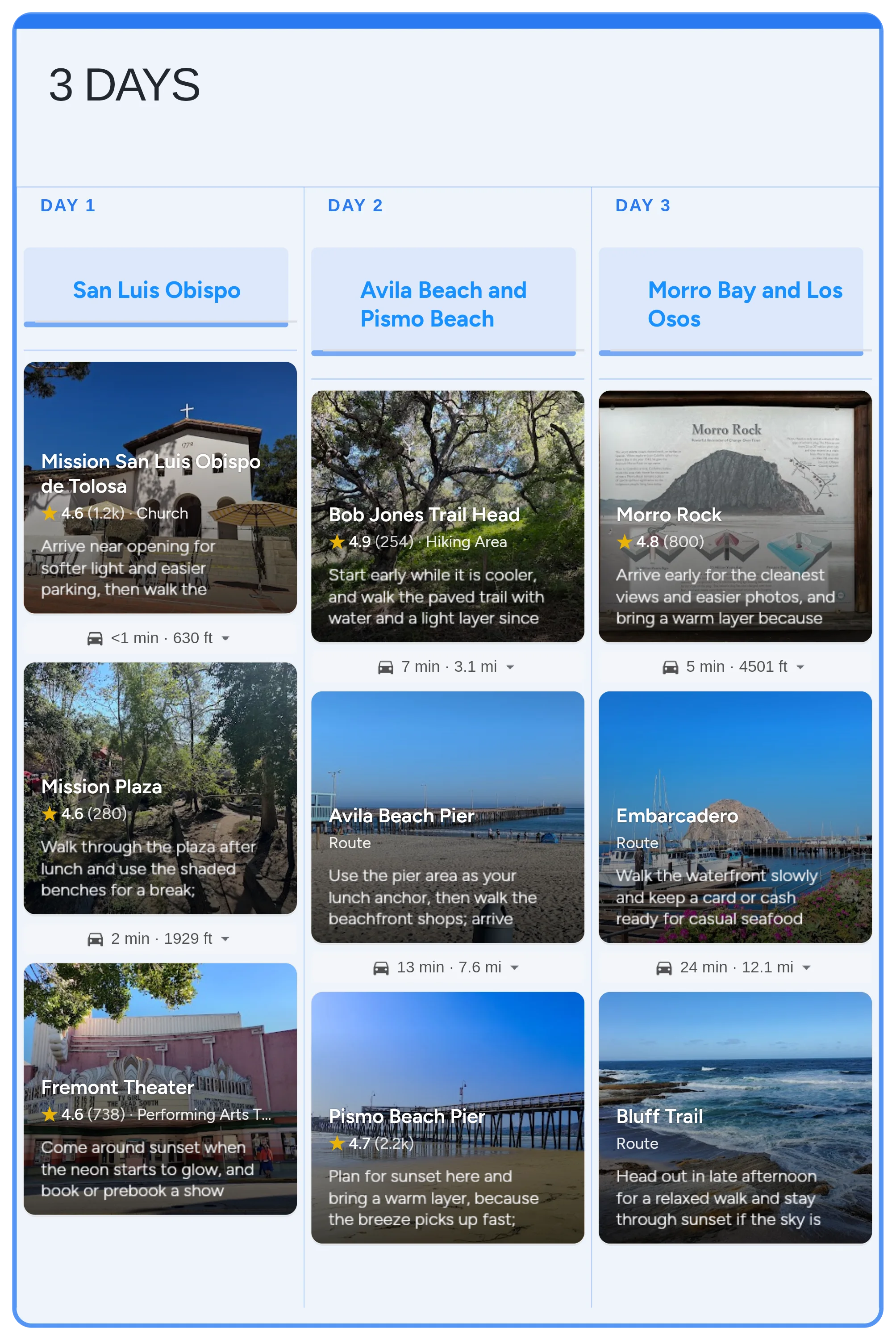Open the Morro Rock card

pyautogui.click(x=735, y=515)
